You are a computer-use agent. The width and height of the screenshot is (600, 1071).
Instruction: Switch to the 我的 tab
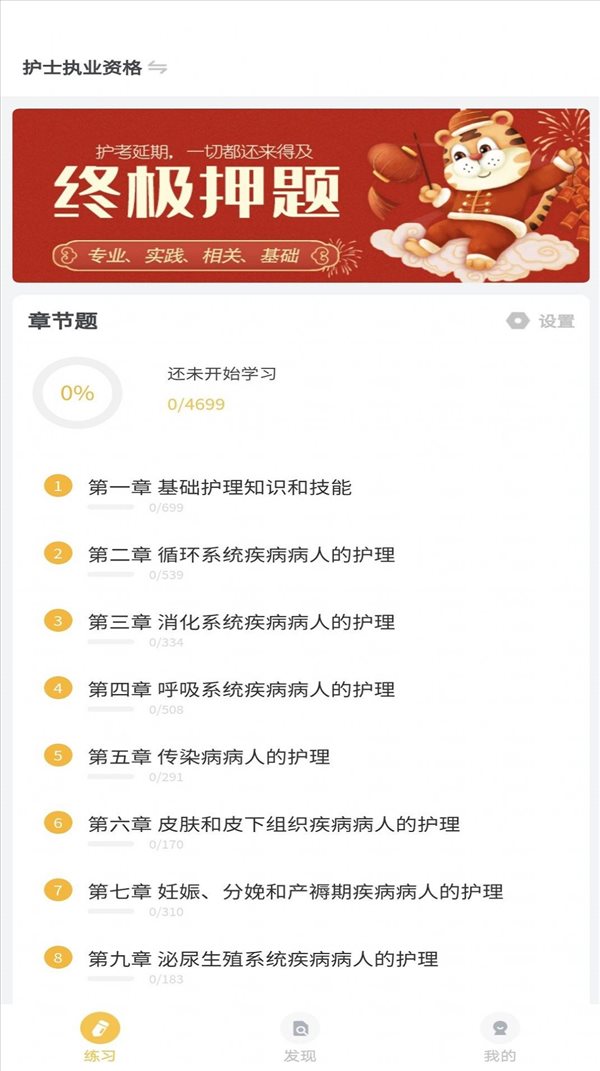500,1038
